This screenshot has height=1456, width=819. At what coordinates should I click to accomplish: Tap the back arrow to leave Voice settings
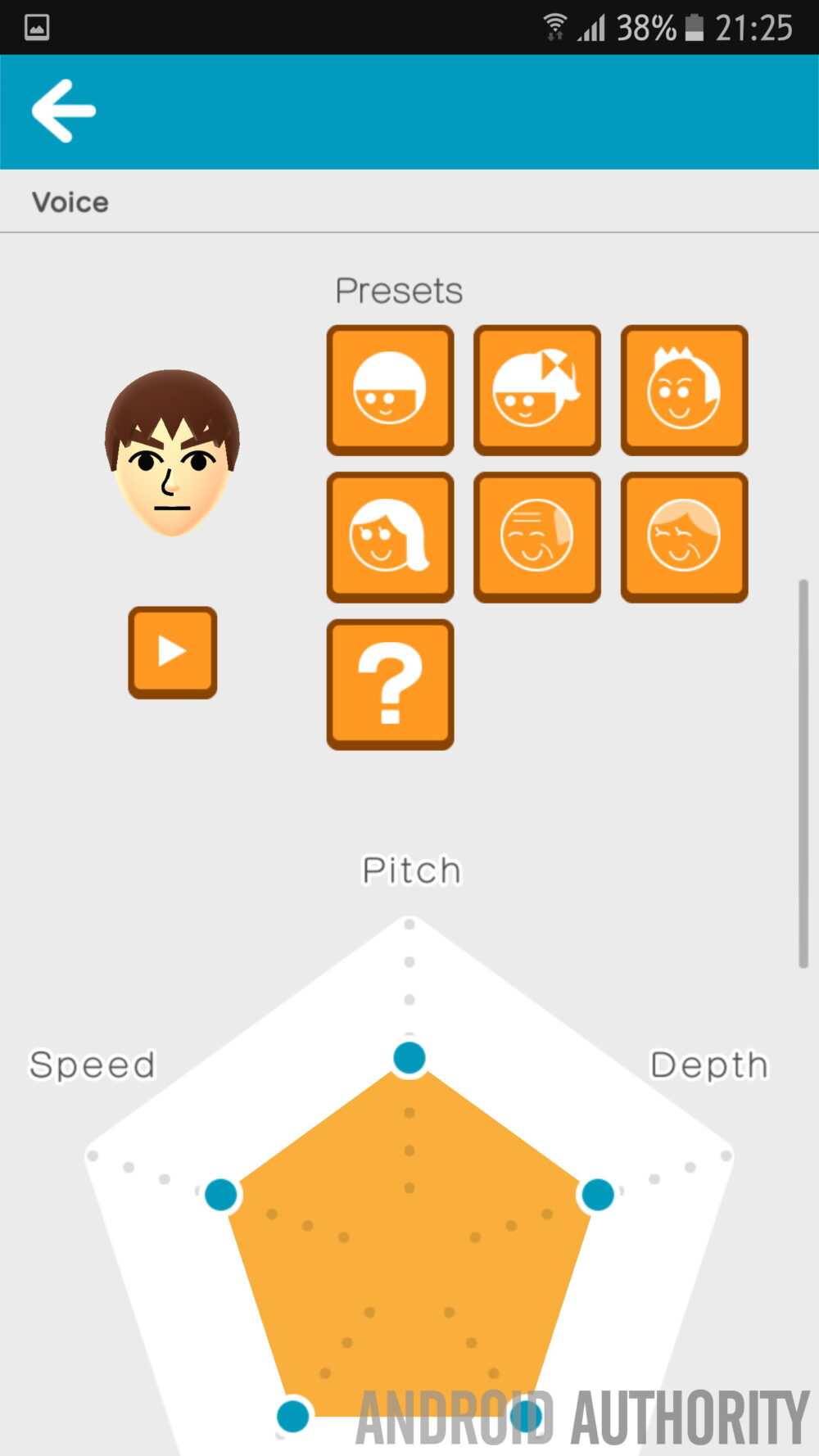62,111
